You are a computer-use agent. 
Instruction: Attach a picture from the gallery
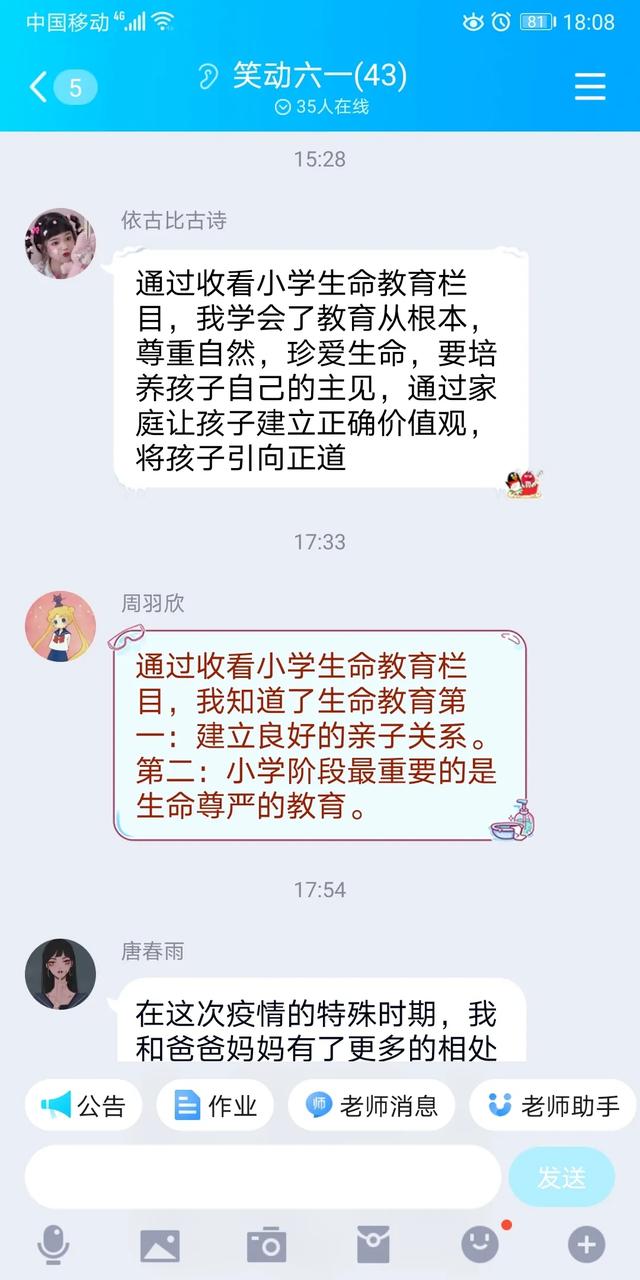click(160, 1245)
